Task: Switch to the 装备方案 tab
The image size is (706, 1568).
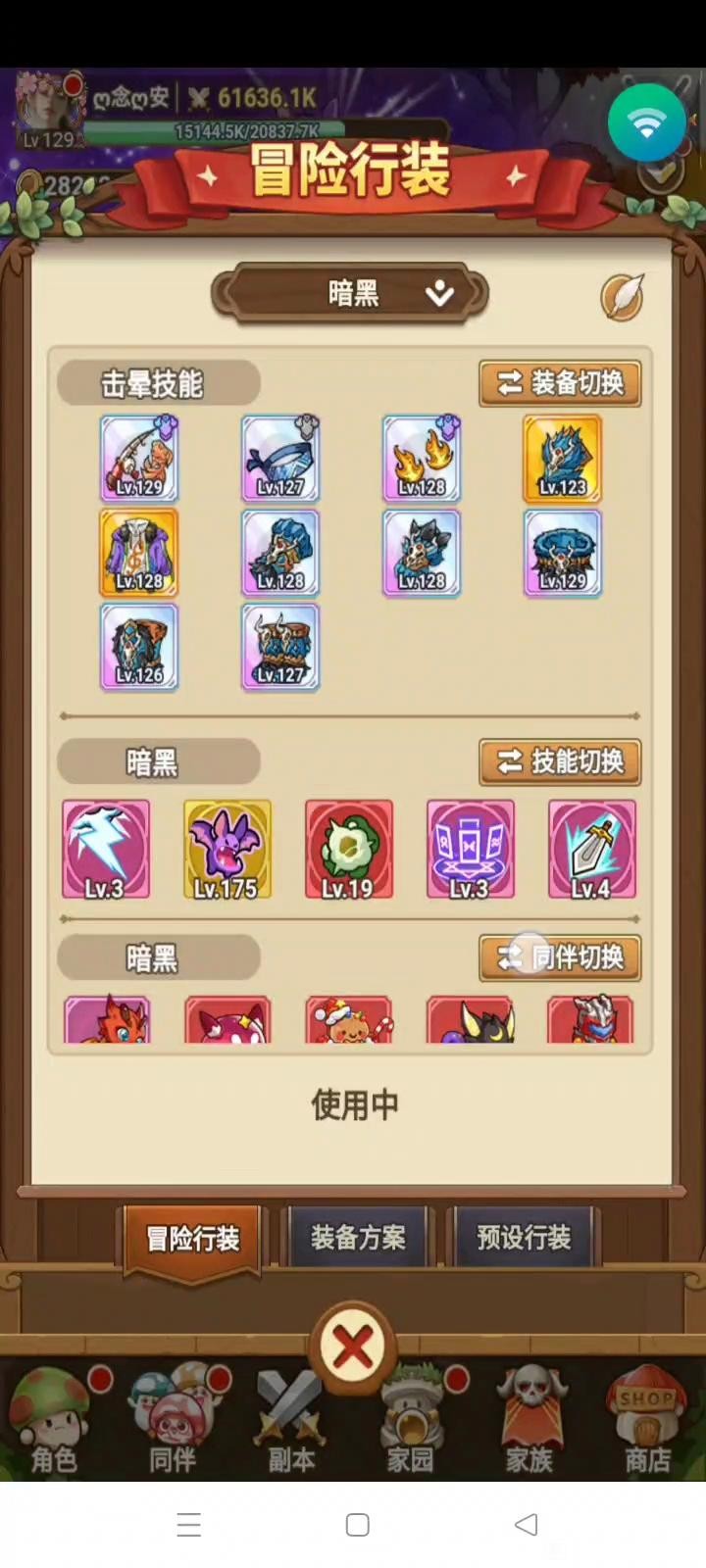Action: [x=357, y=1238]
